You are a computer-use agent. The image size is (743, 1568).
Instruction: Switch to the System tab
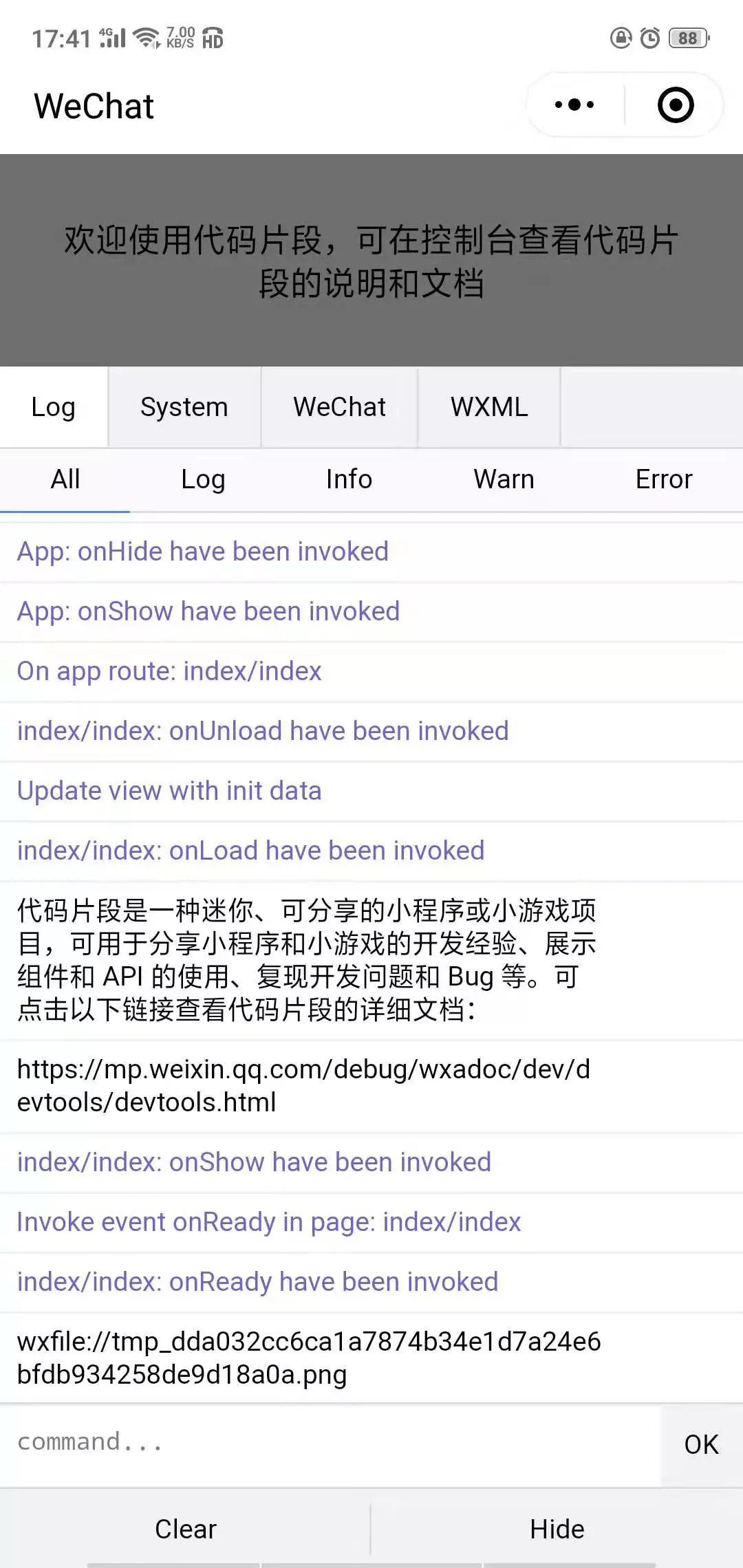(x=184, y=407)
